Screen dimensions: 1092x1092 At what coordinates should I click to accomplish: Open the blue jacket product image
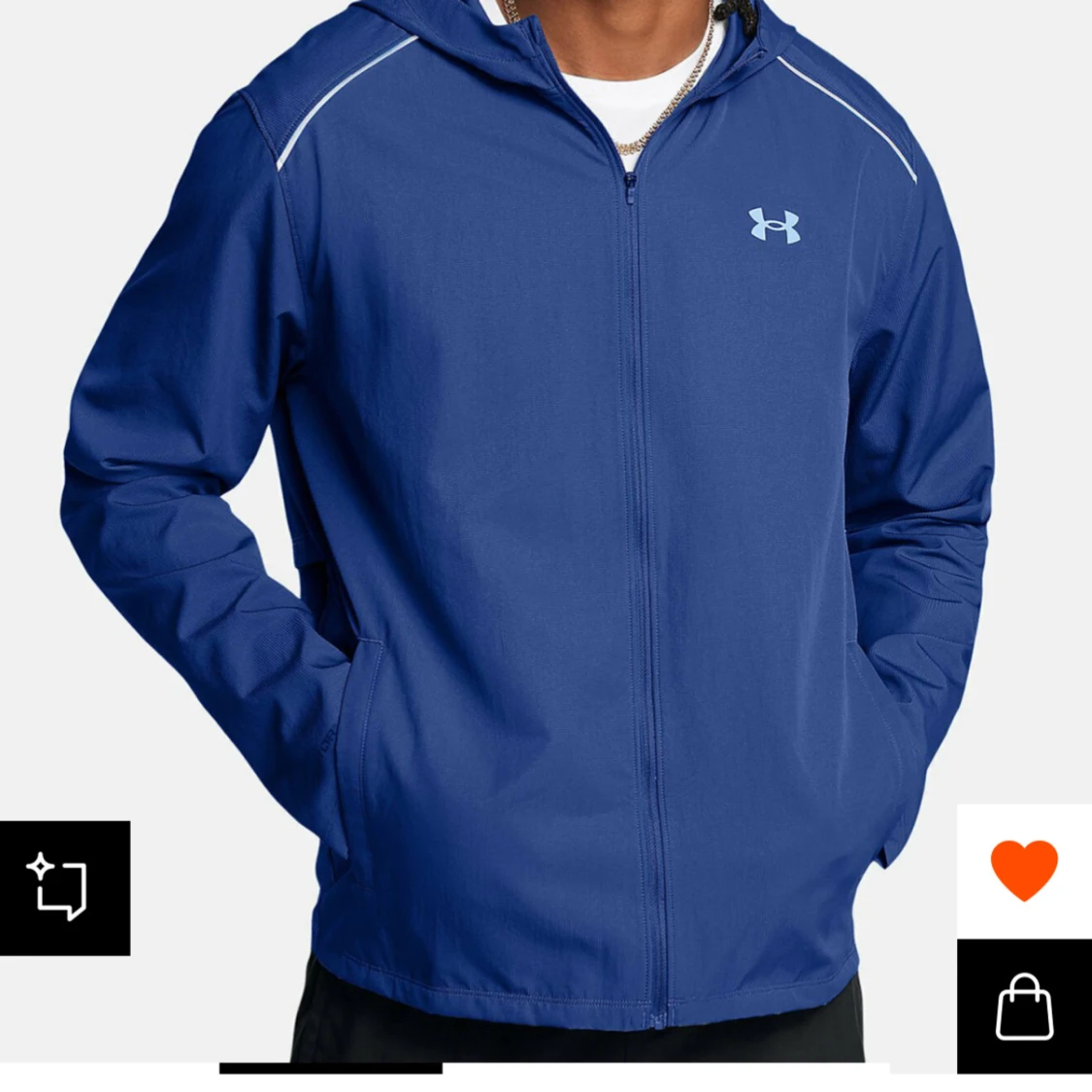pos(544,485)
